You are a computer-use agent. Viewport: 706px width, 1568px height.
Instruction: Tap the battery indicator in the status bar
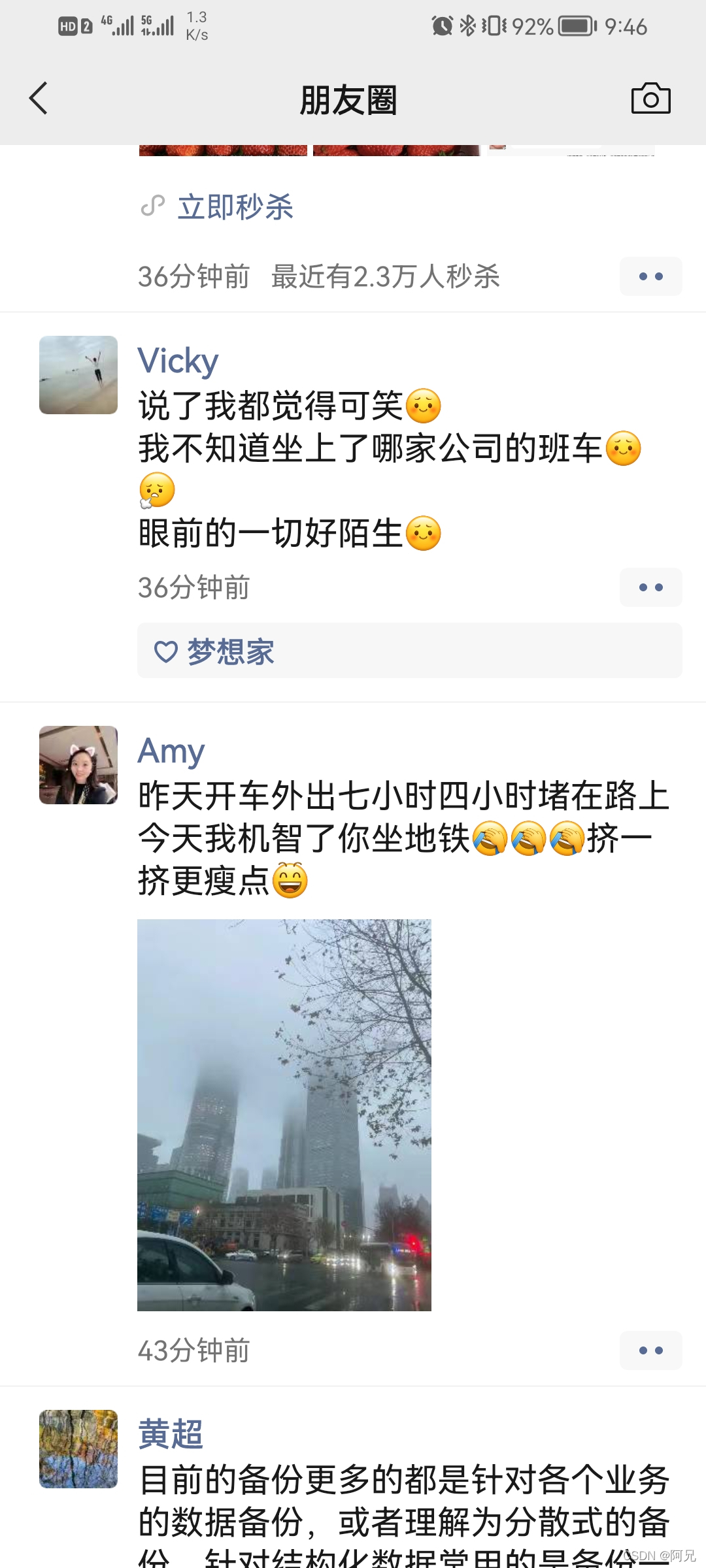click(573, 26)
